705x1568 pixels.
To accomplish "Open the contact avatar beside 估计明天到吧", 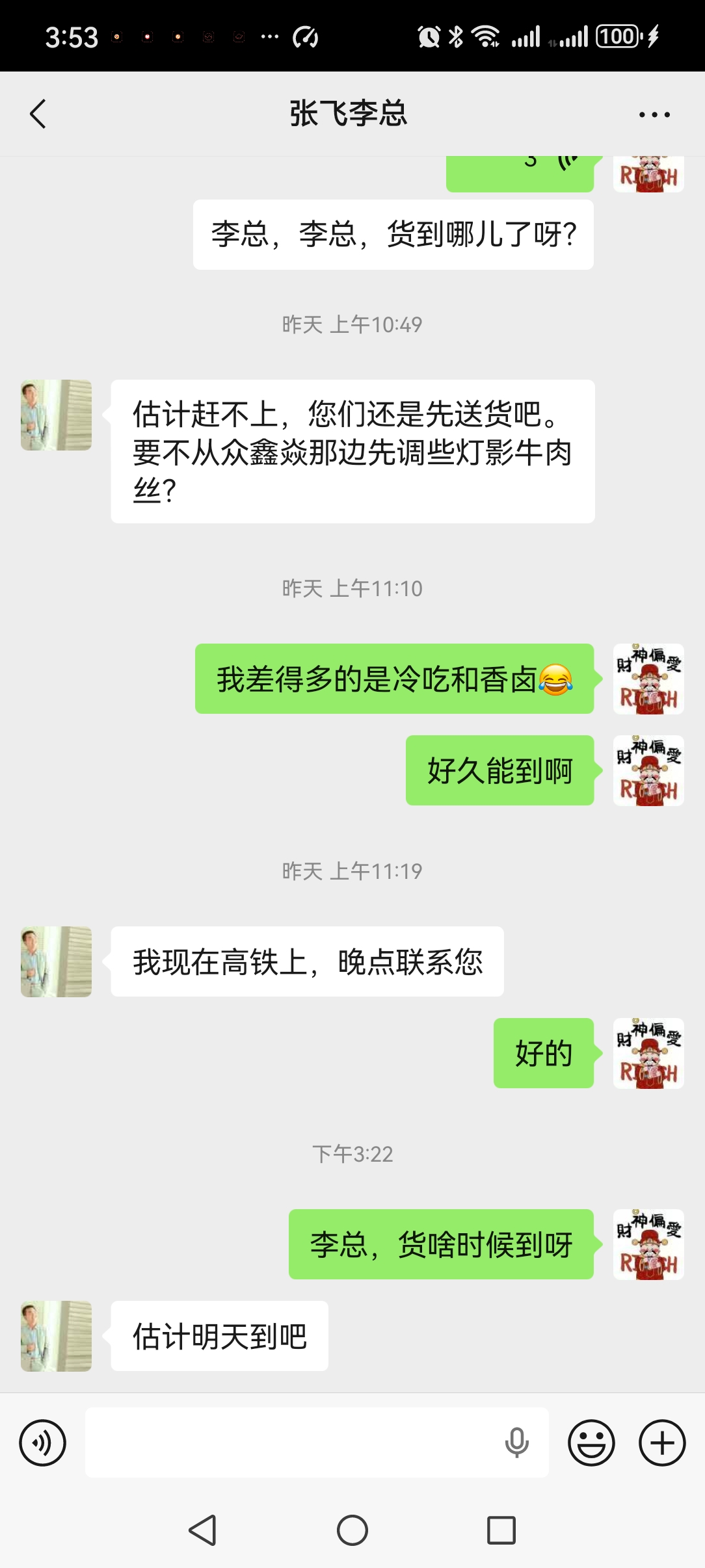I will coord(56,1337).
